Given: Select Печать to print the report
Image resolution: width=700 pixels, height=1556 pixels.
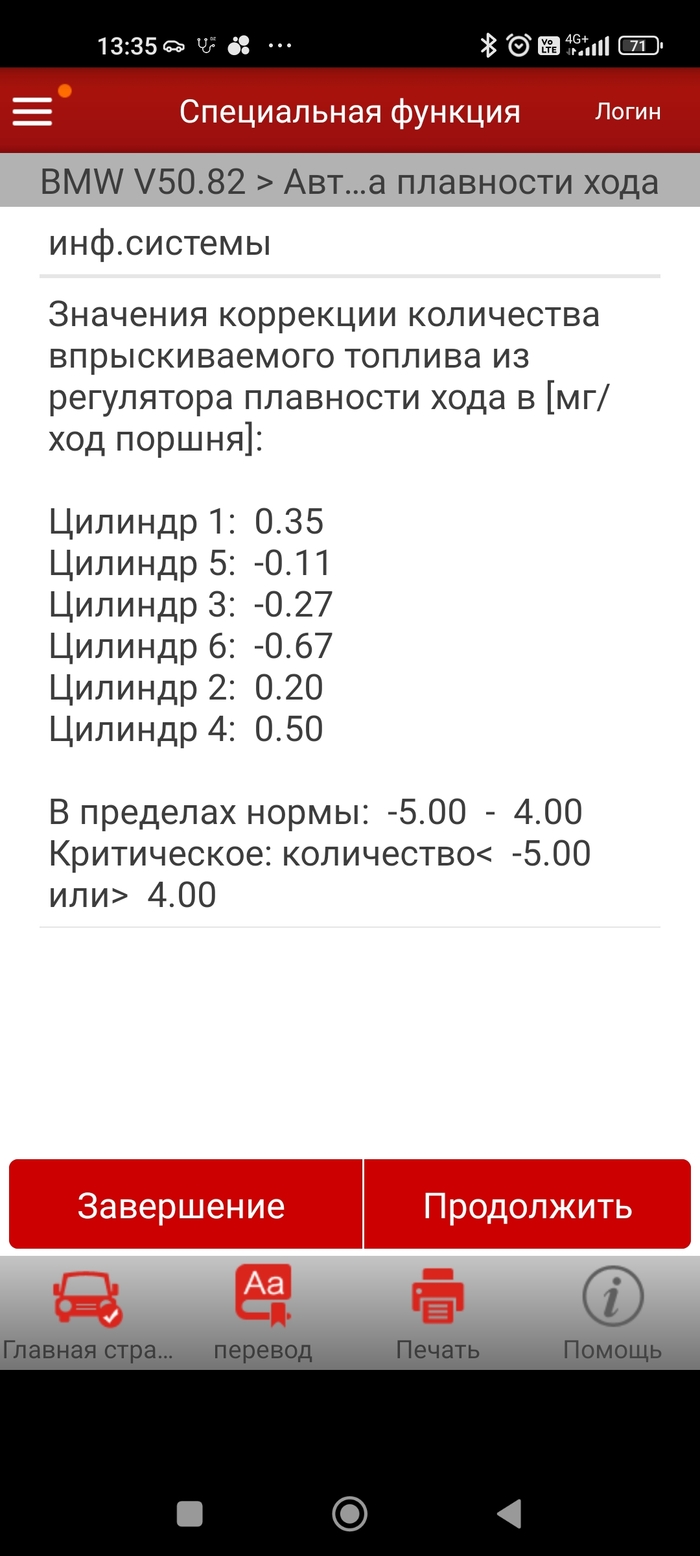Looking at the screenshot, I should [x=438, y=1312].
